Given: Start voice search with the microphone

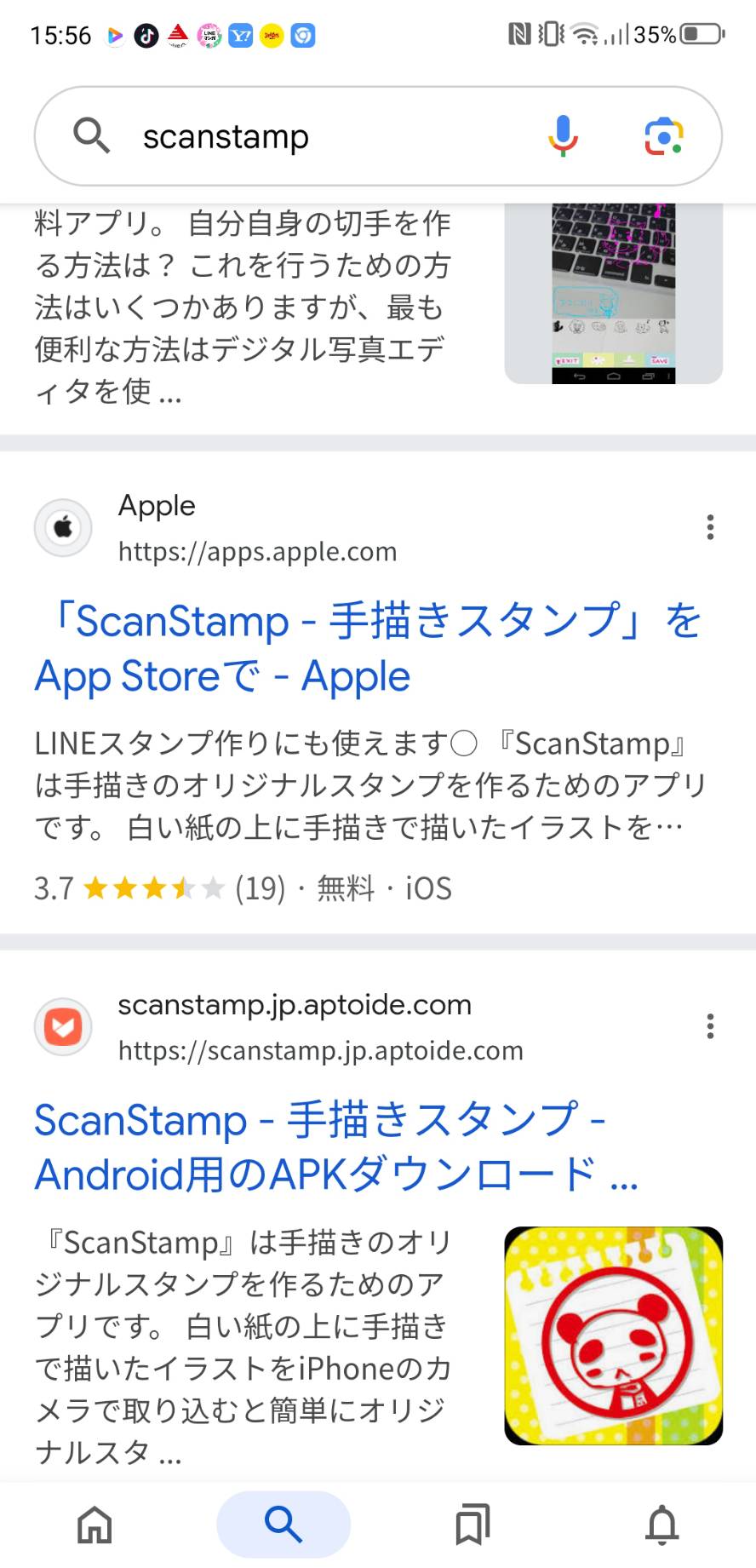Looking at the screenshot, I should coord(563,136).
